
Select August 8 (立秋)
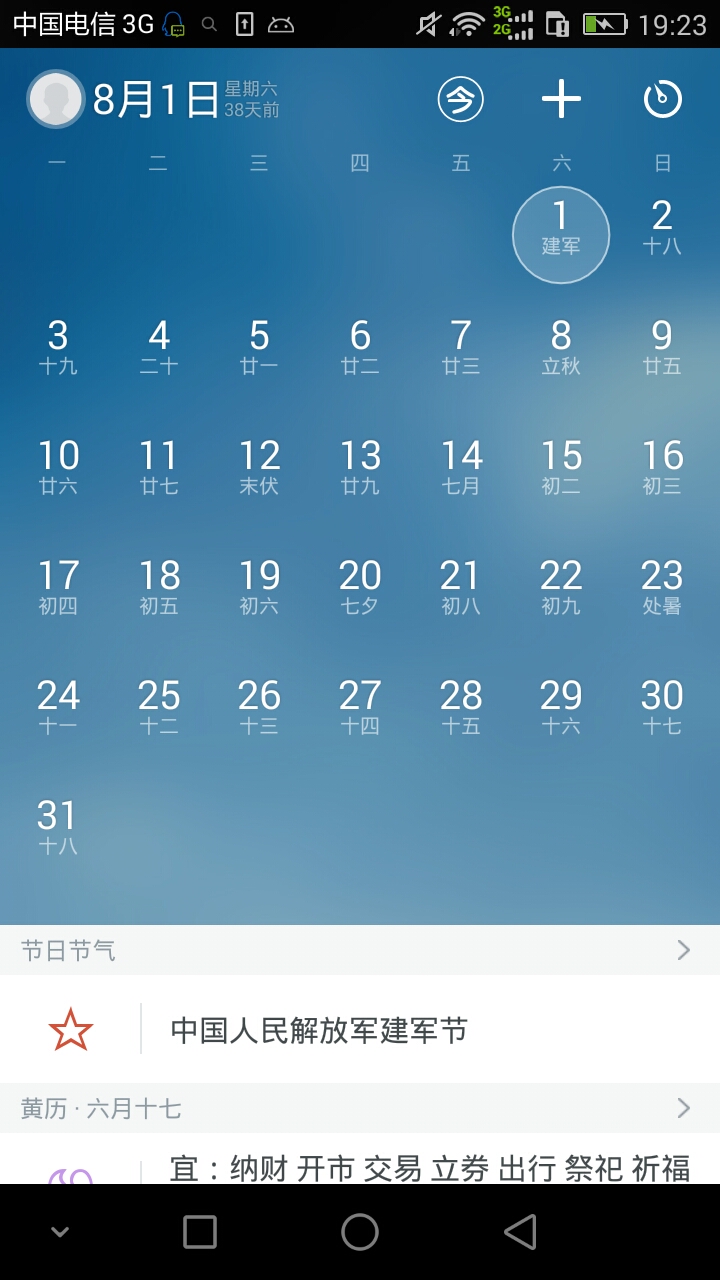561,346
